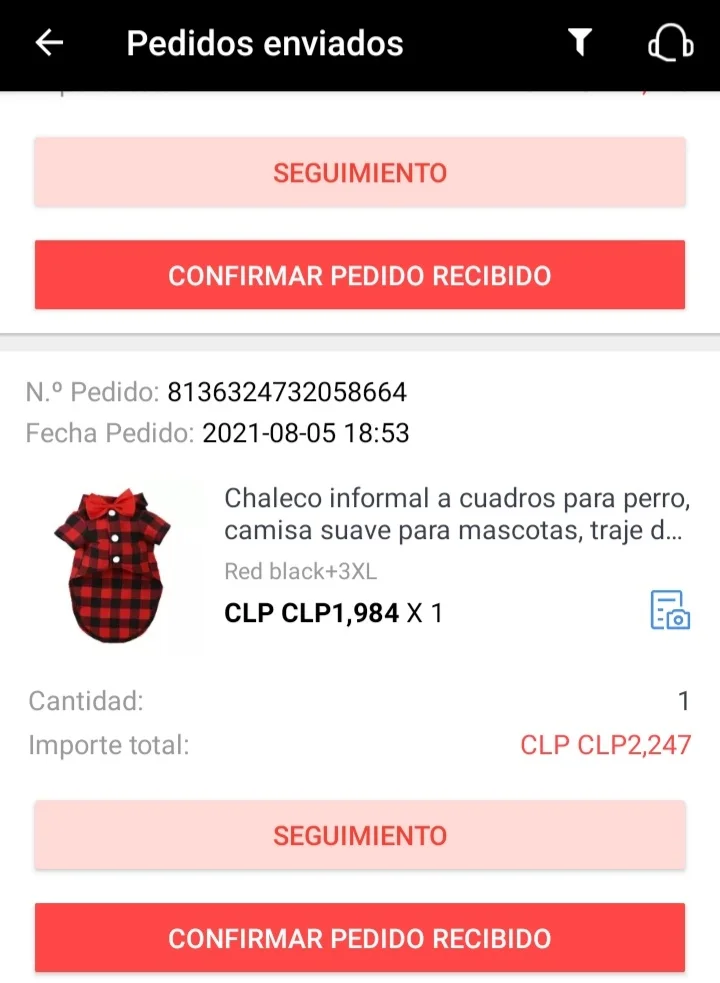Track the dog vest order with Seguimiento
The height and width of the screenshot is (983, 720).
click(x=360, y=835)
